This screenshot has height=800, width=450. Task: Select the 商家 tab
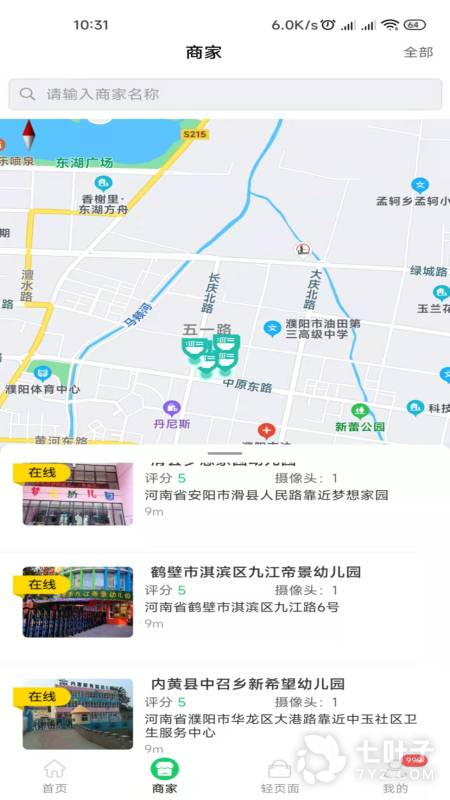[165, 776]
